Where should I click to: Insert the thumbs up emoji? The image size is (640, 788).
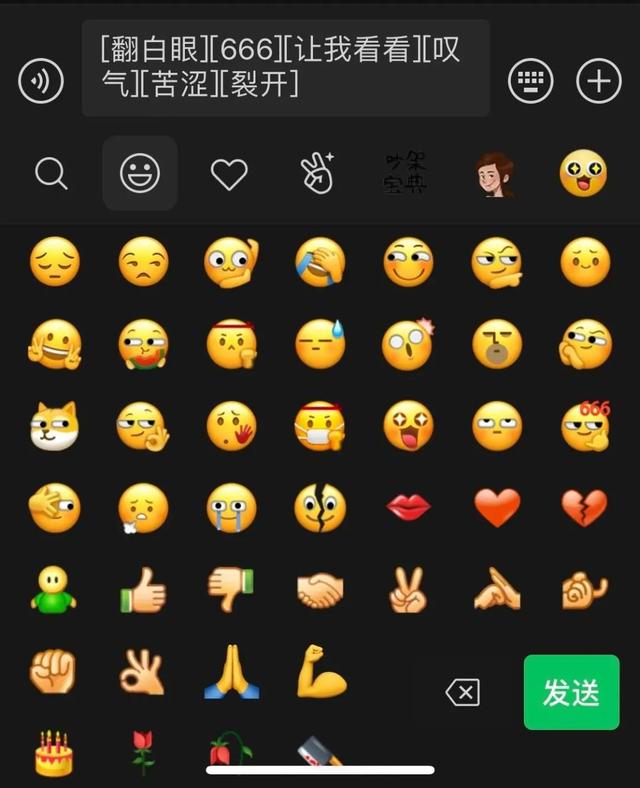point(142,592)
